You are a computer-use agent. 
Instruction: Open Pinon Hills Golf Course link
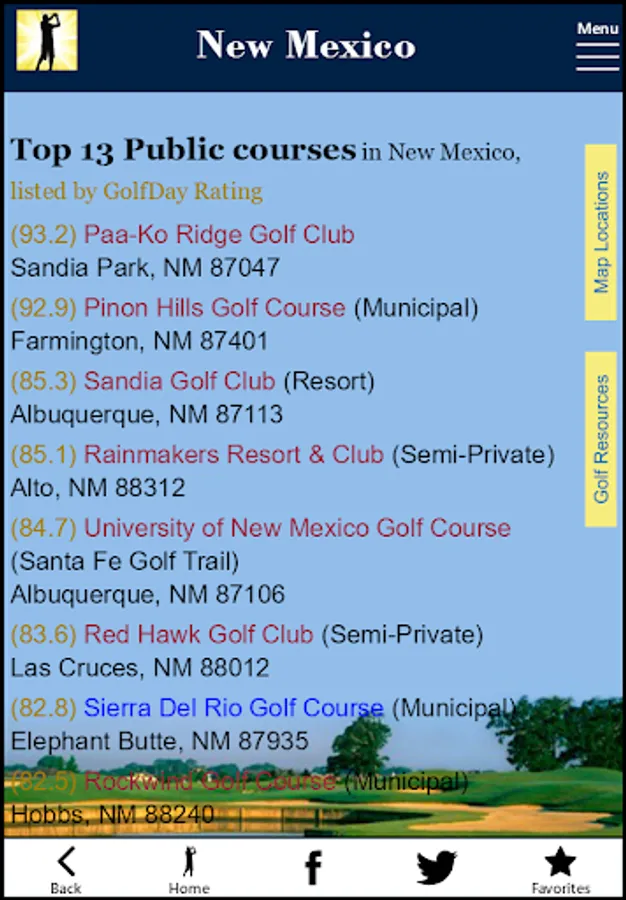pos(214,308)
